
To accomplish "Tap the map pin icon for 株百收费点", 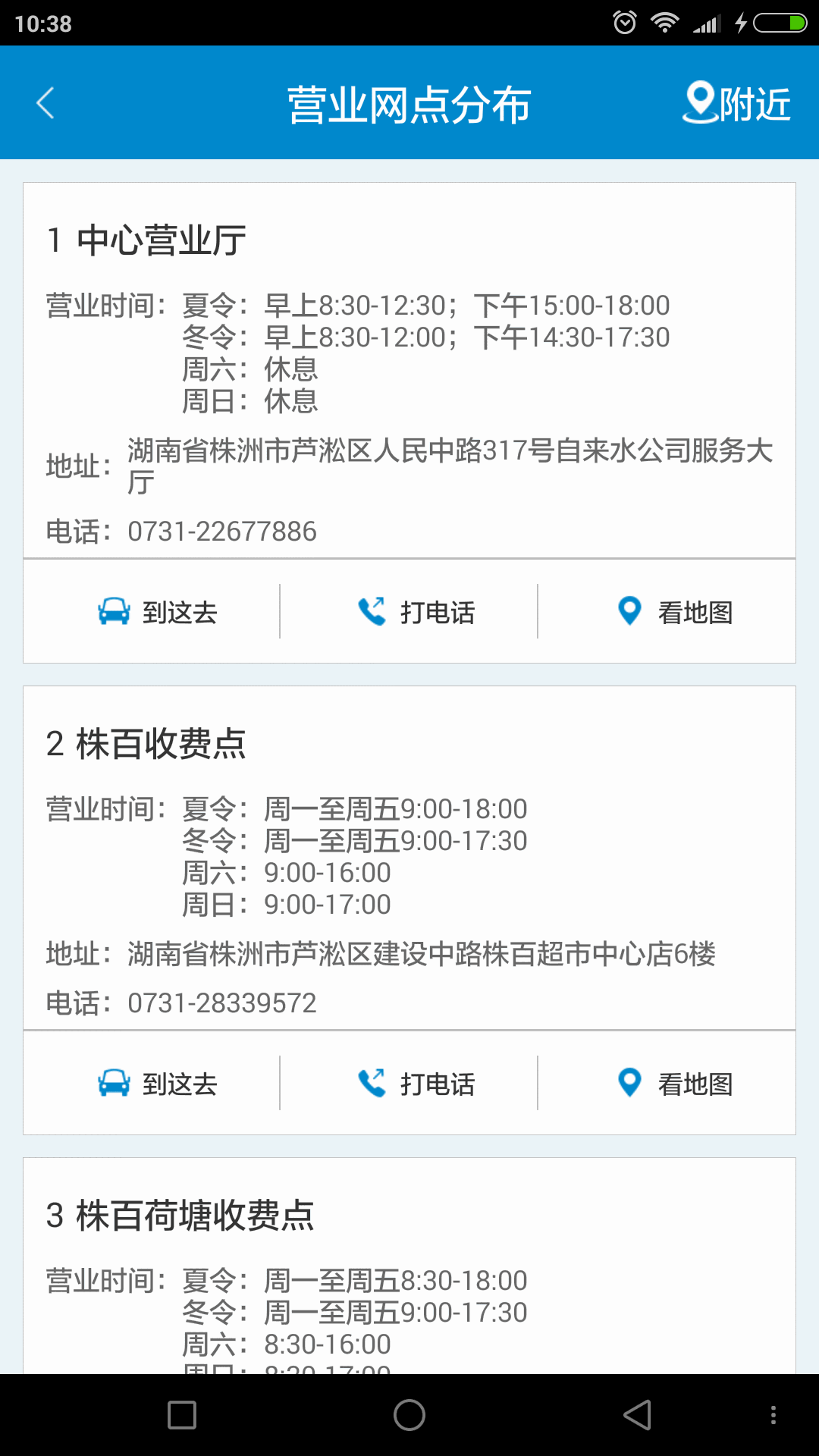I will pos(629,1082).
